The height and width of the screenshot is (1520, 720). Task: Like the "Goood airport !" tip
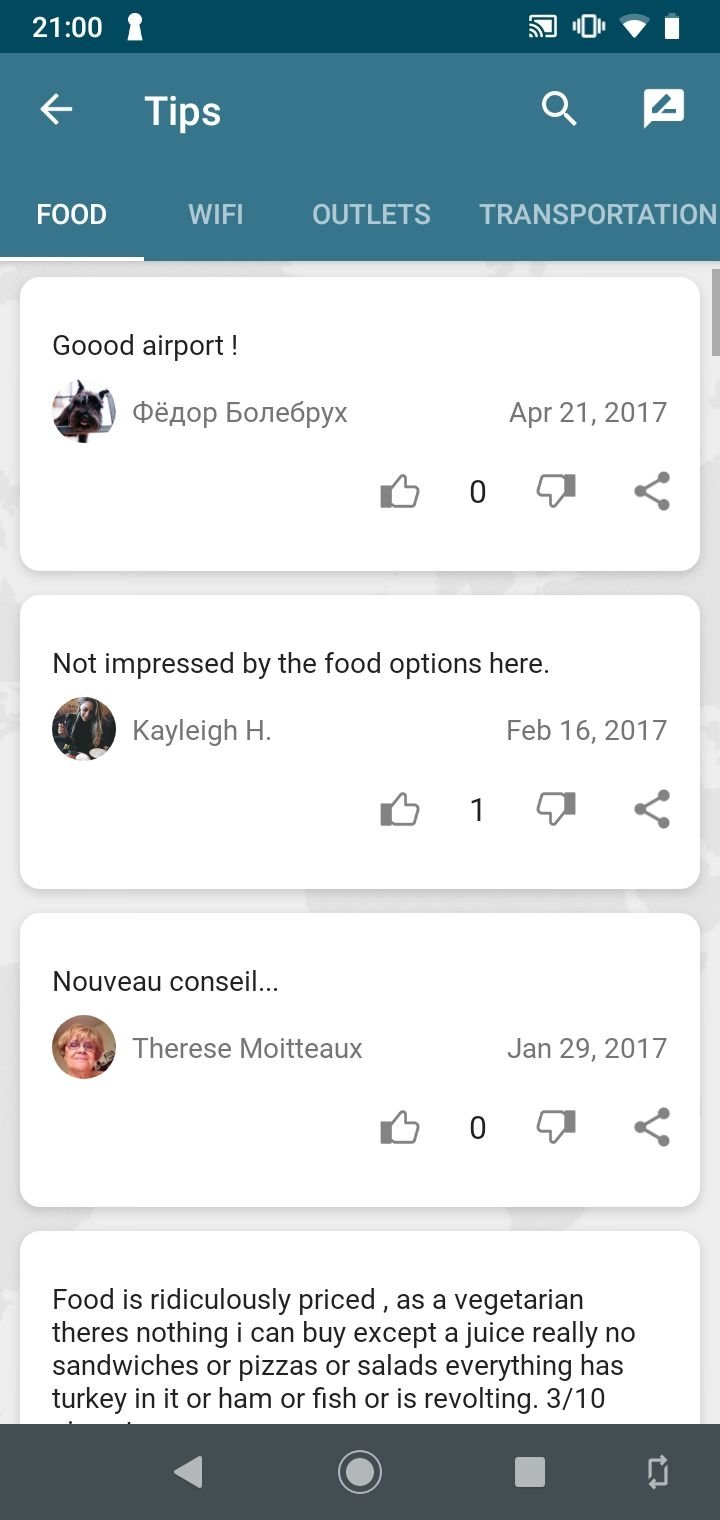(400, 492)
